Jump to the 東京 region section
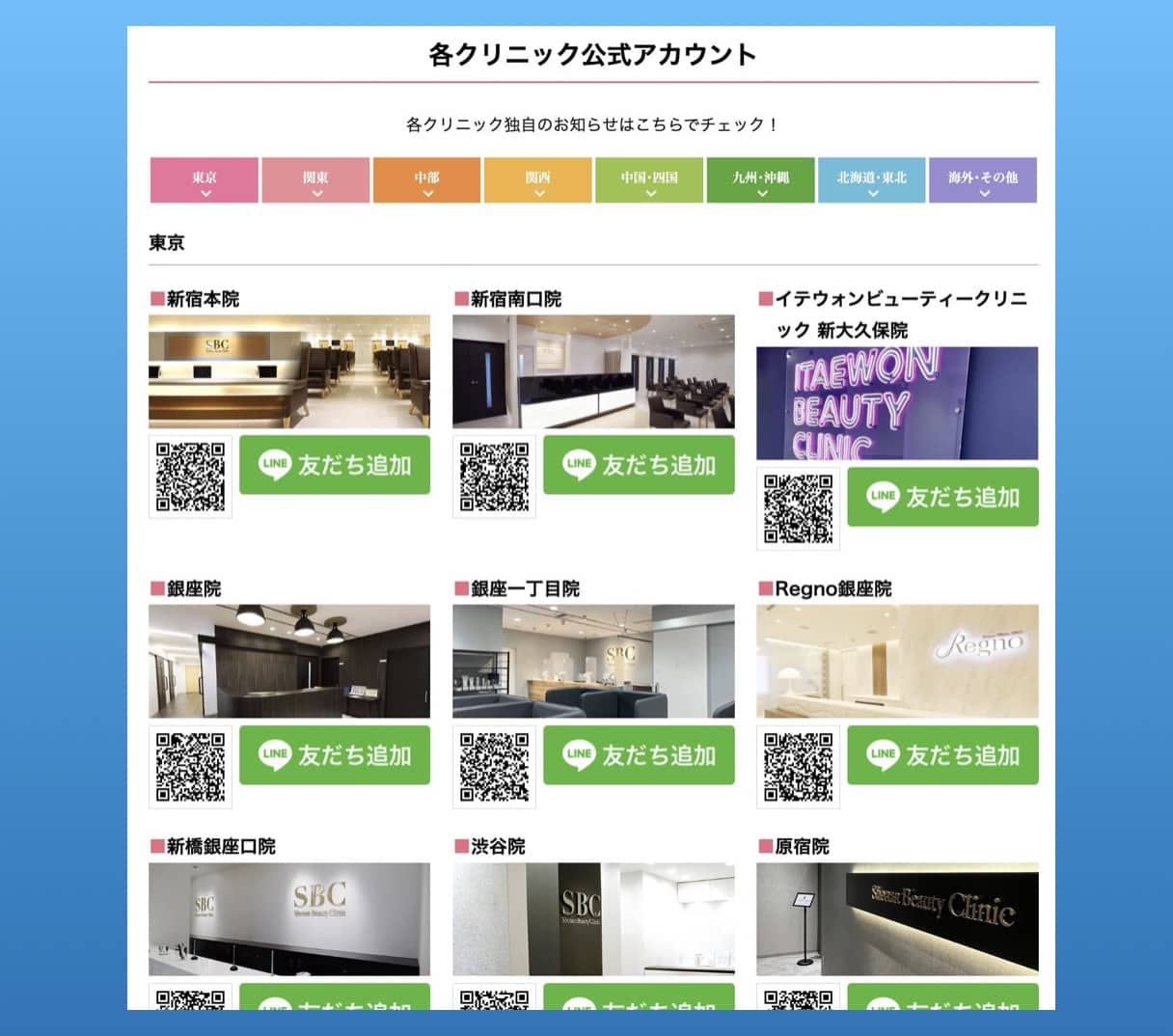The image size is (1173, 1036). 204,180
